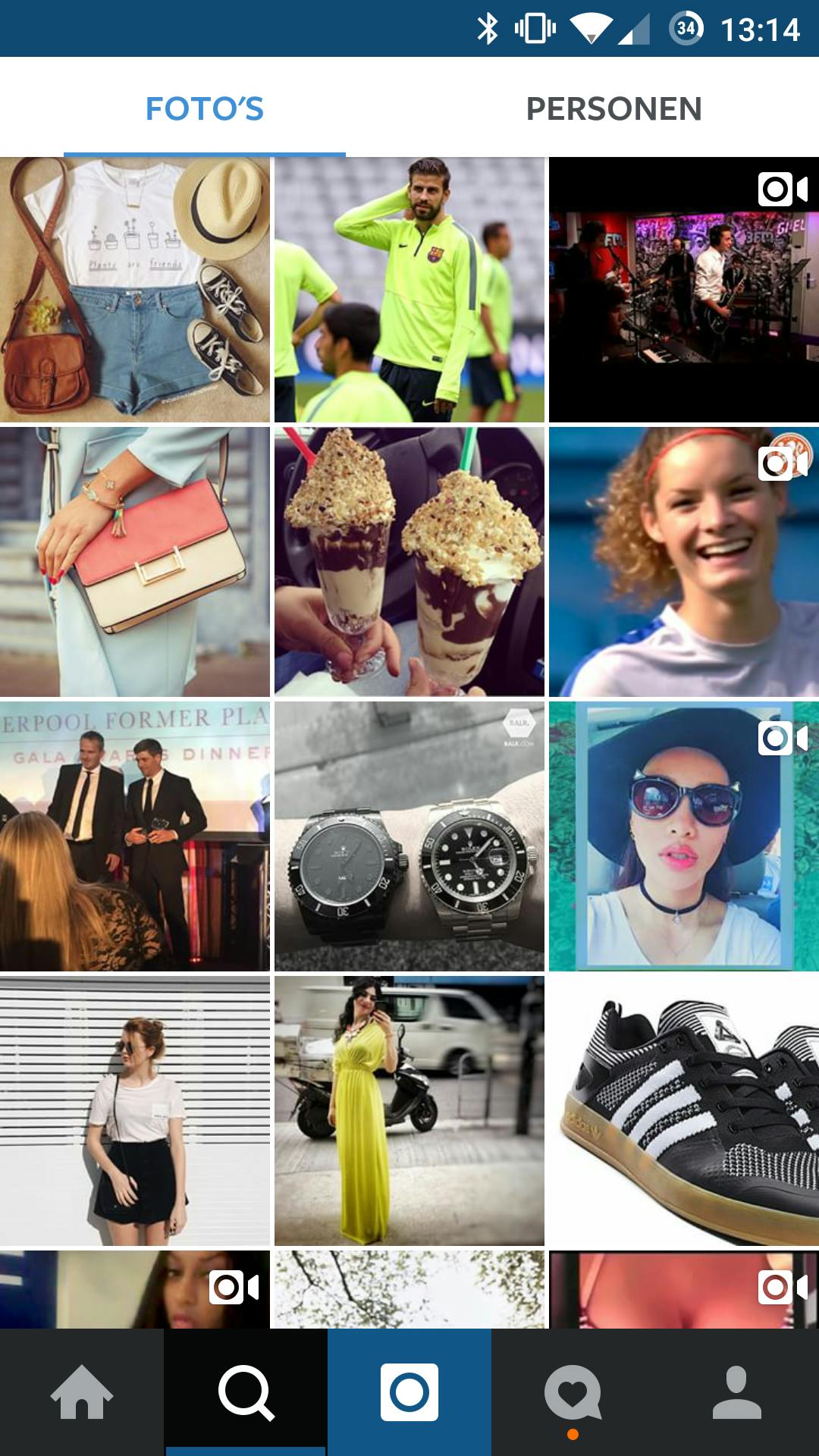Screen dimensions: 819x1456
Task: Open the yellow maxi dress photo
Action: click(x=409, y=1110)
